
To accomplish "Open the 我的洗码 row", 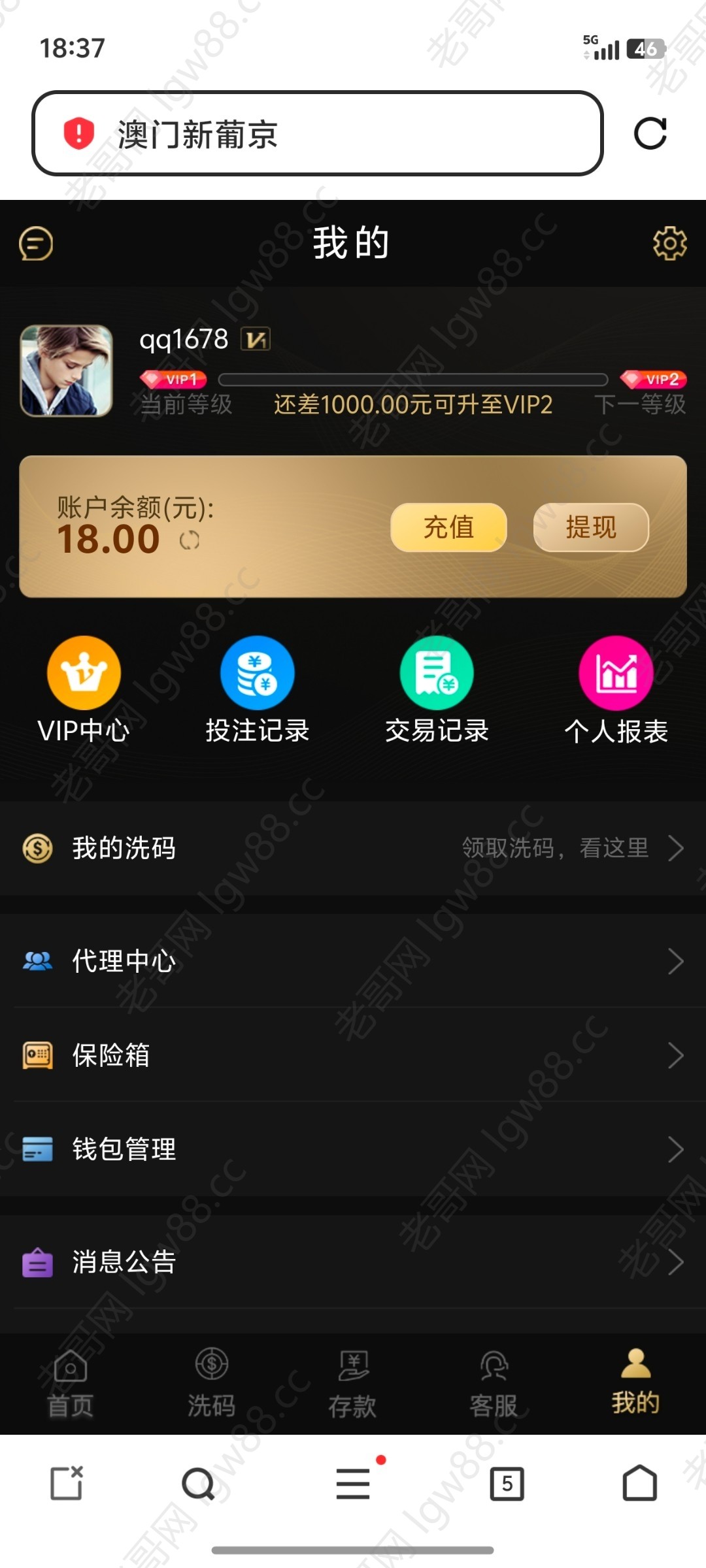I will (353, 848).
